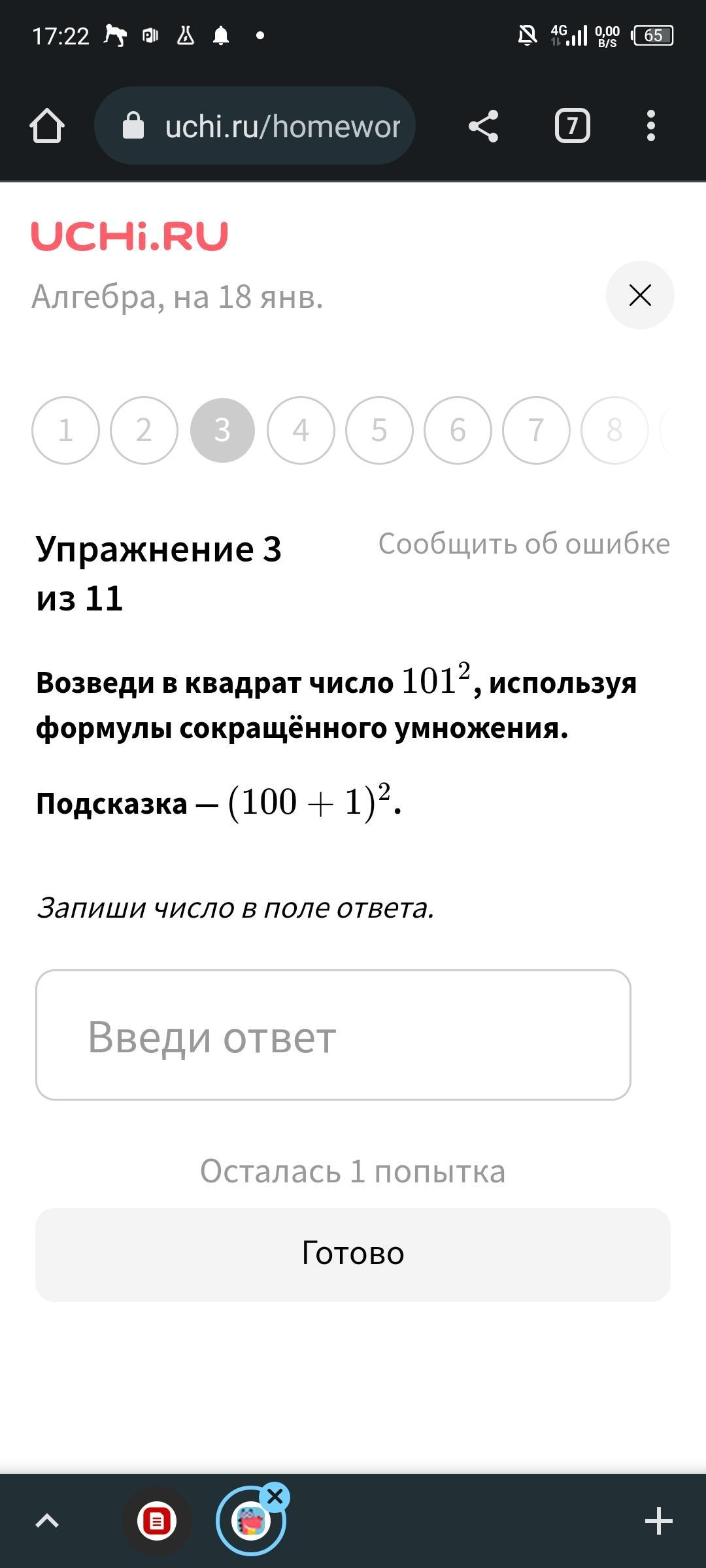Jump to exercise 1

click(65, 430)
